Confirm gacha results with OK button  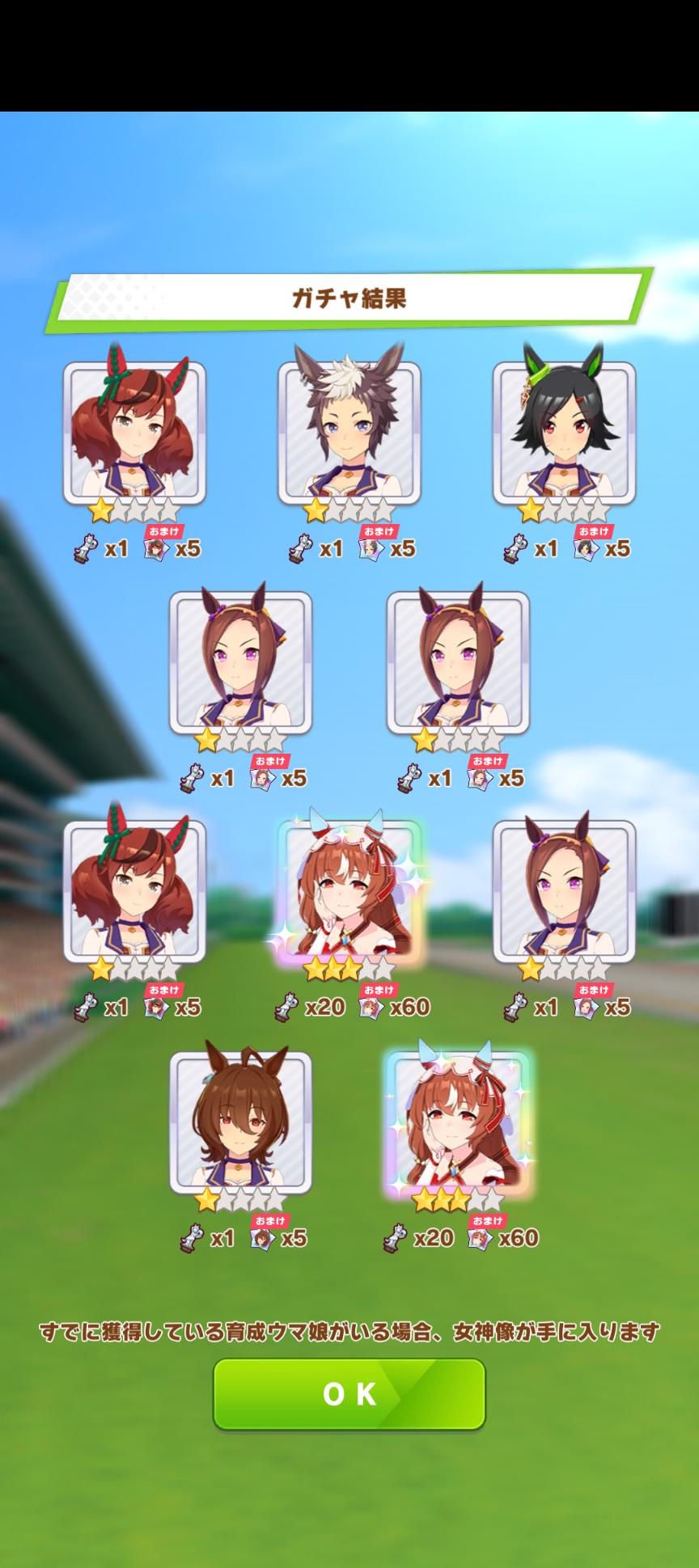pyautogui.click(x=349, y=1393)
